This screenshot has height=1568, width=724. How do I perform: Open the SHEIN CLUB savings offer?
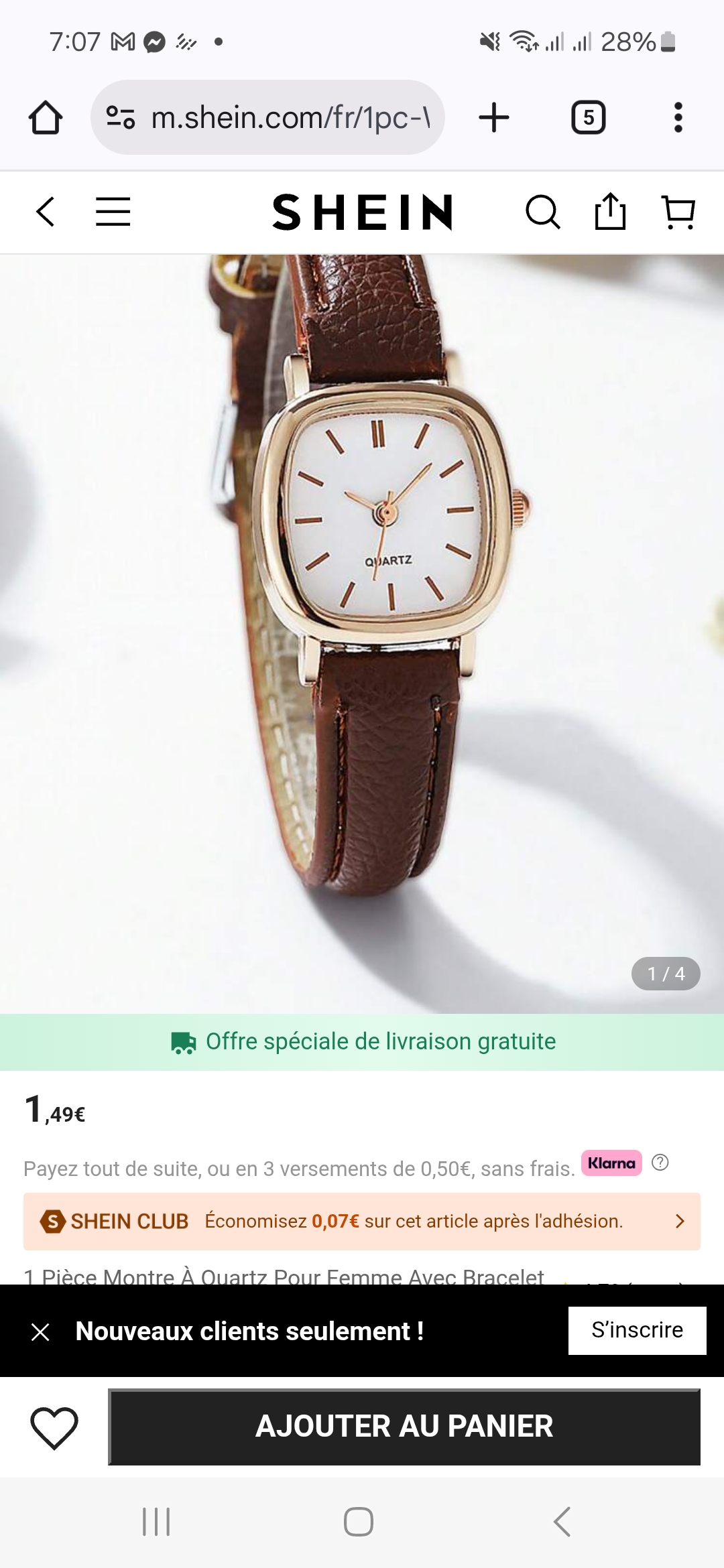coord(362,1221)
